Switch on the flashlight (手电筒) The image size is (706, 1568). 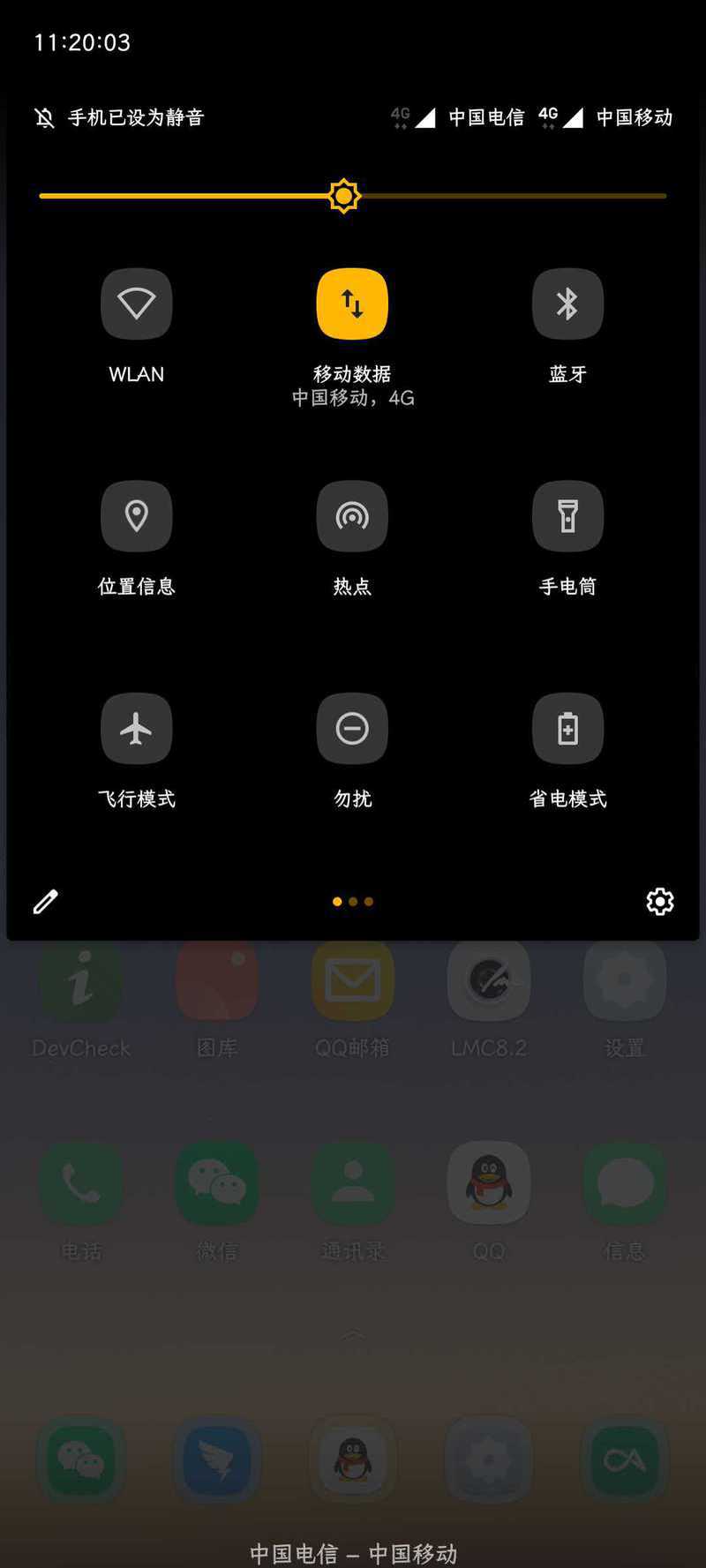(x=567, y=516)
